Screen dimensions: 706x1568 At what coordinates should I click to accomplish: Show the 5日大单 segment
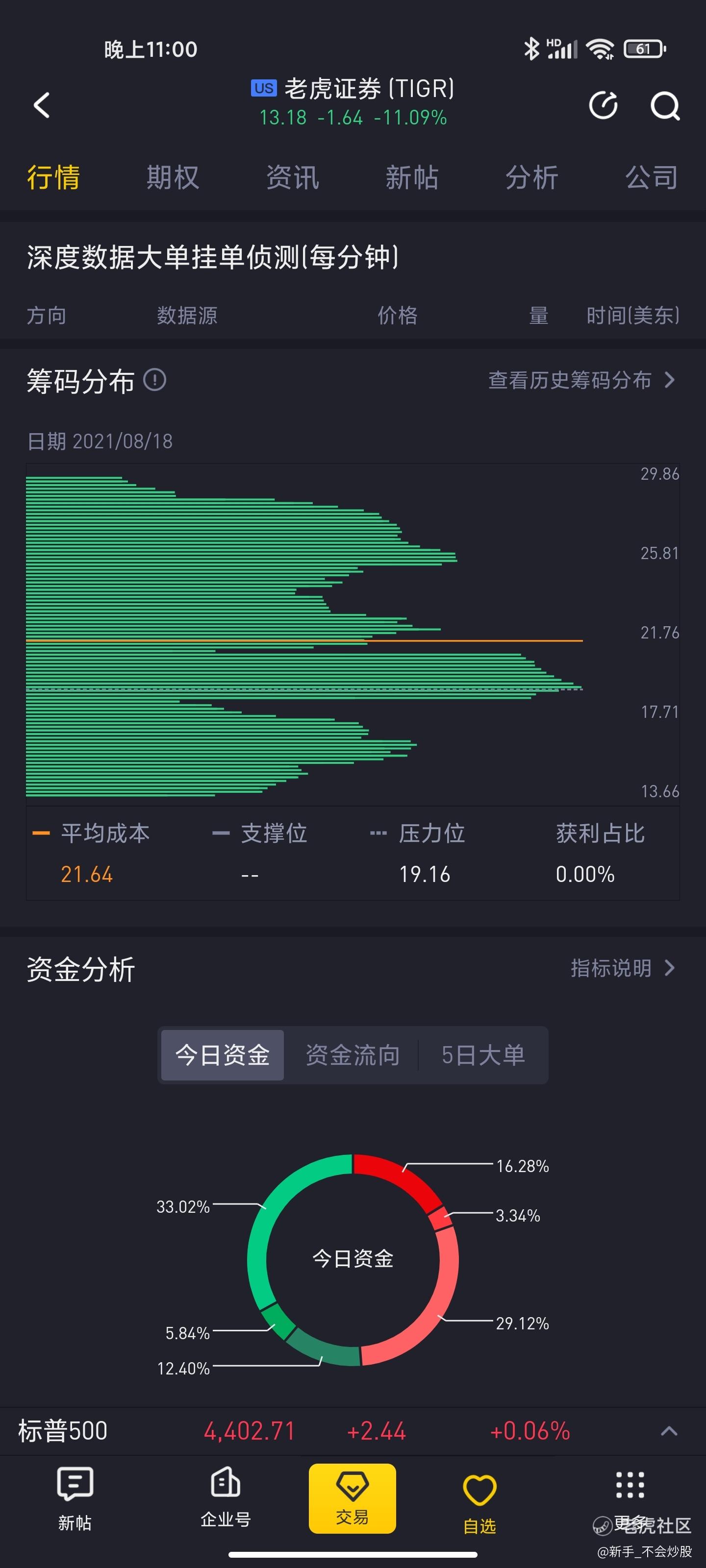pos(483,1055)
